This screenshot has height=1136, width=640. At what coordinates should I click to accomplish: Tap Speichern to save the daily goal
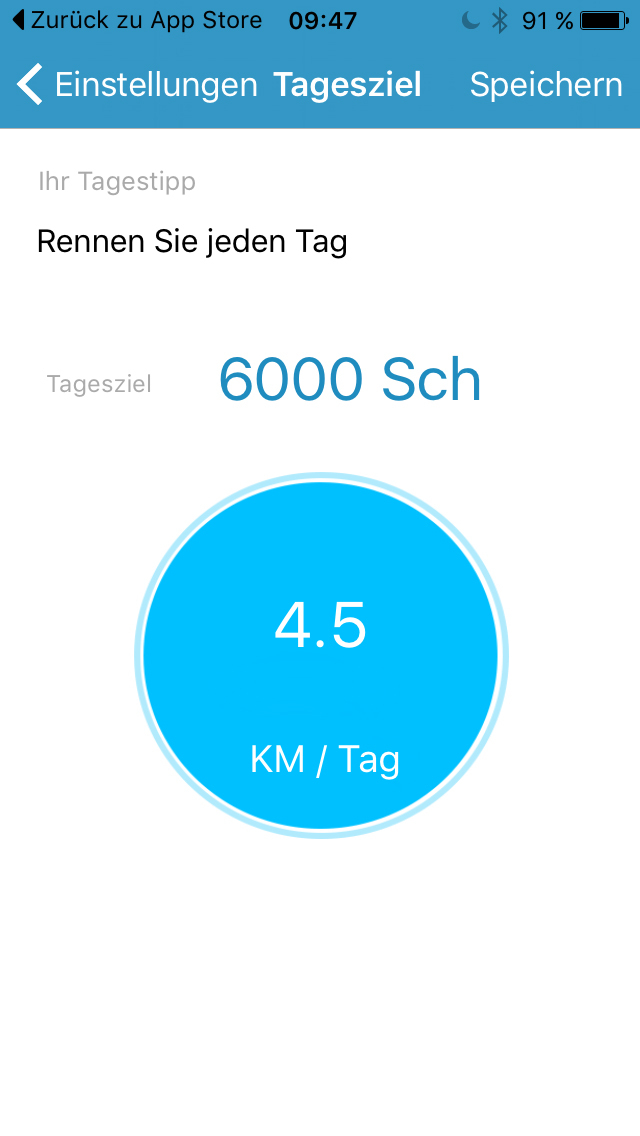click(x=546, y=85)
